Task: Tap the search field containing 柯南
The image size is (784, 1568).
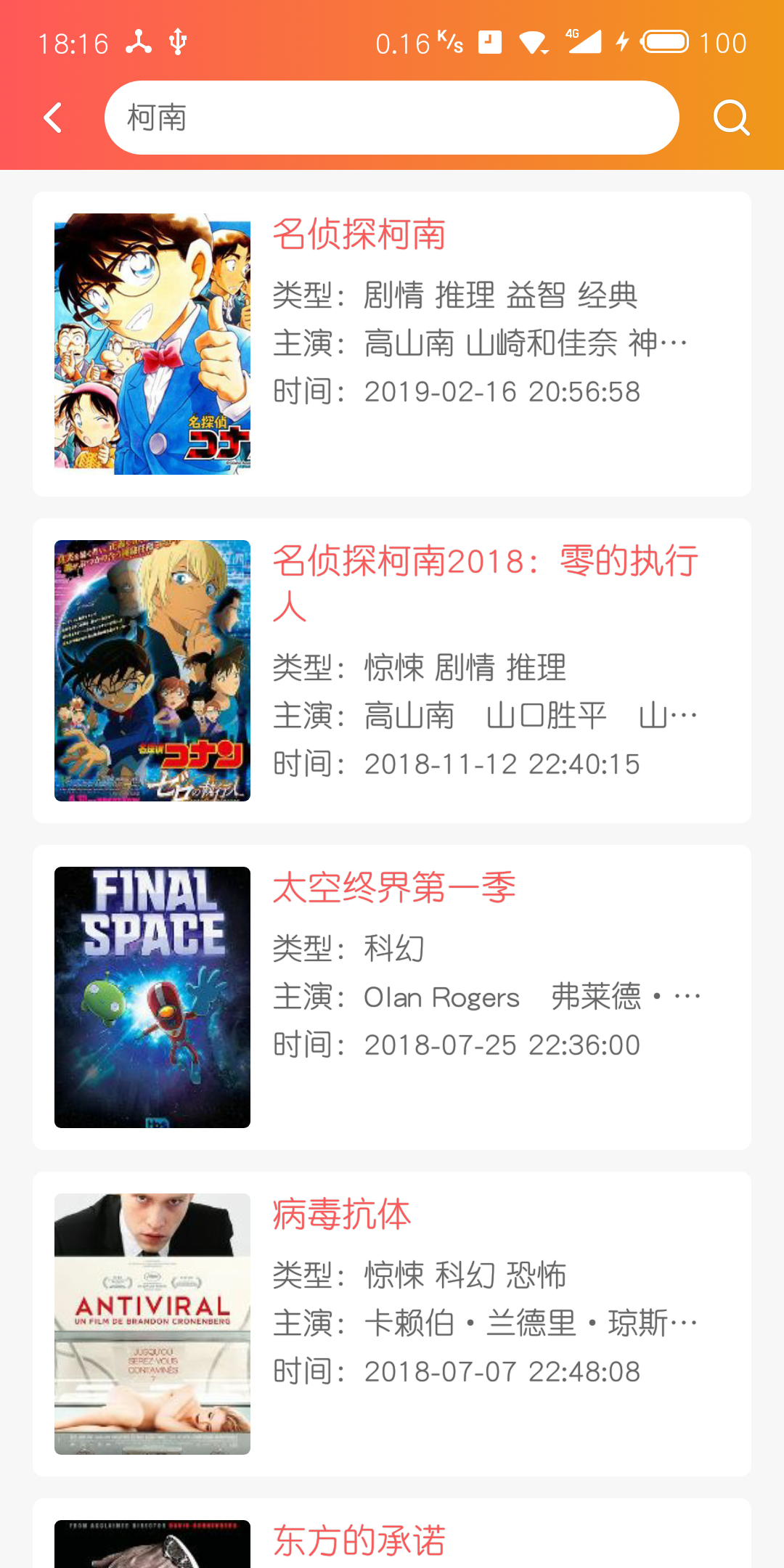Action: (392, 118)
